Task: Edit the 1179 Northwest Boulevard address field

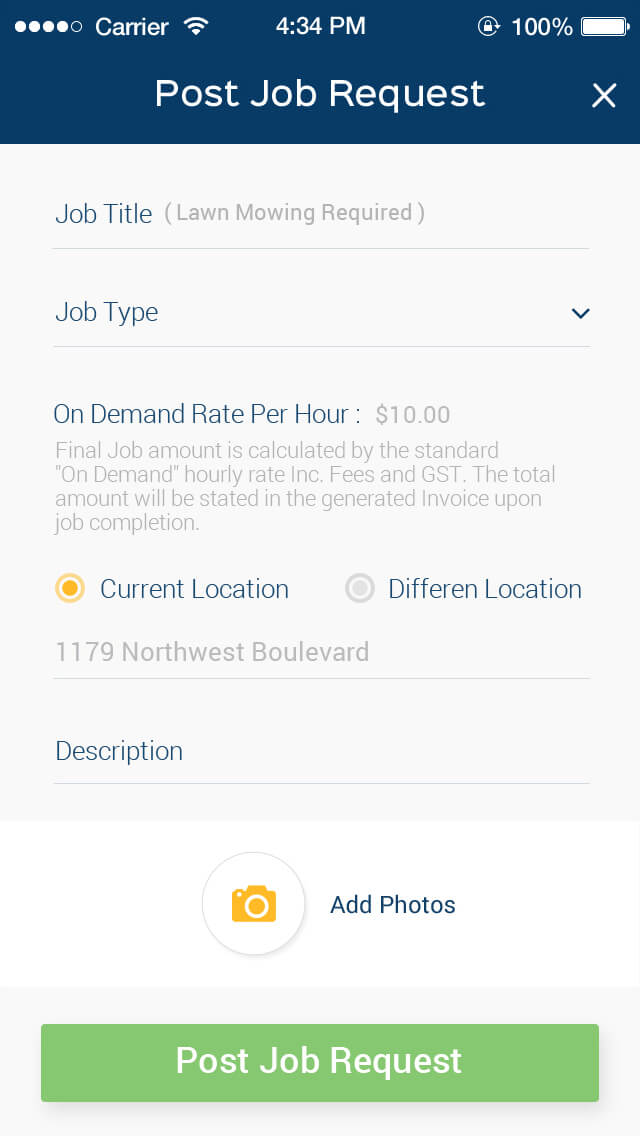Action: point(320,652)
